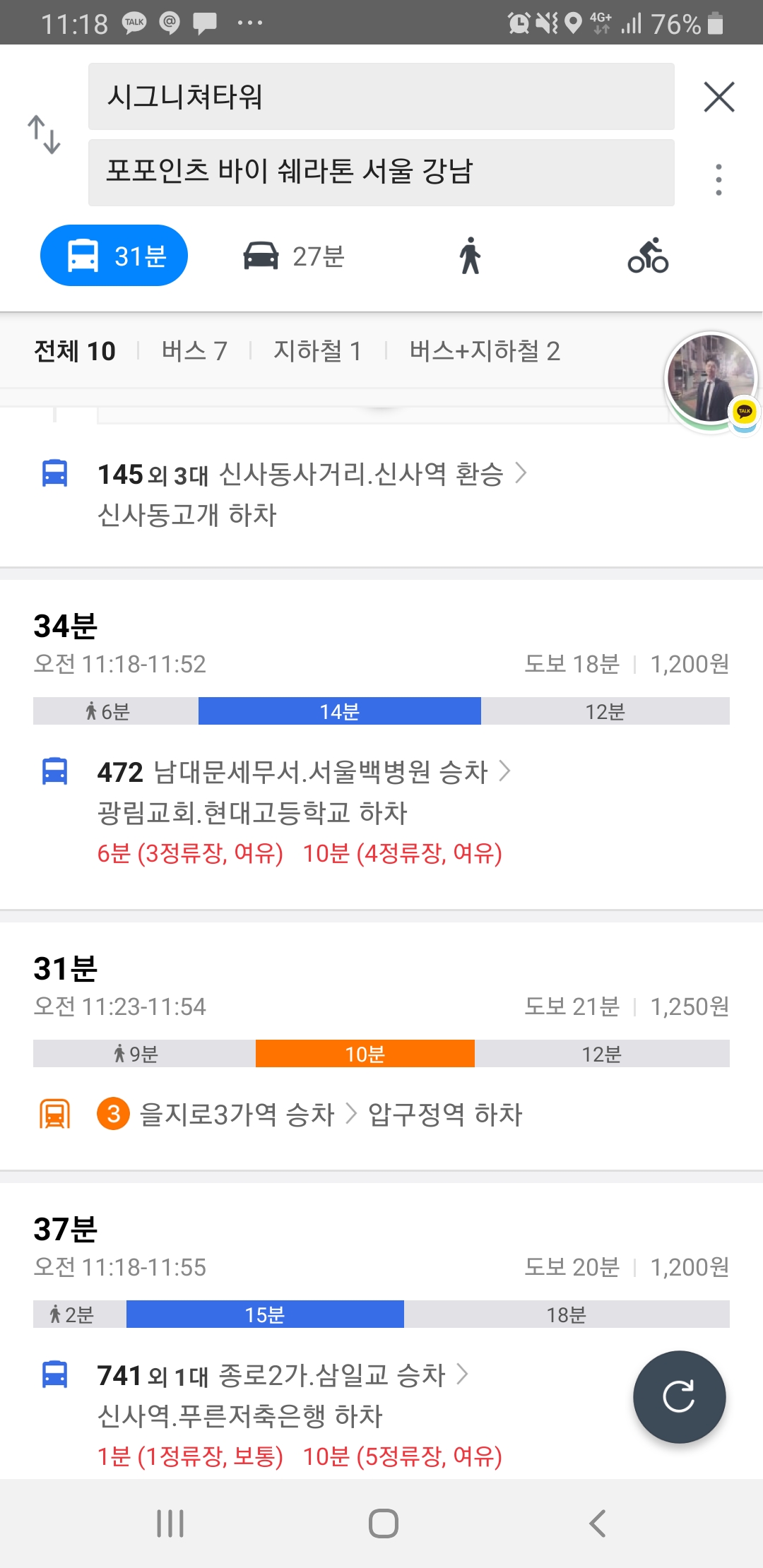Switch to walking directions
This screenshot has height=1568, width=763.
(470, 256)
